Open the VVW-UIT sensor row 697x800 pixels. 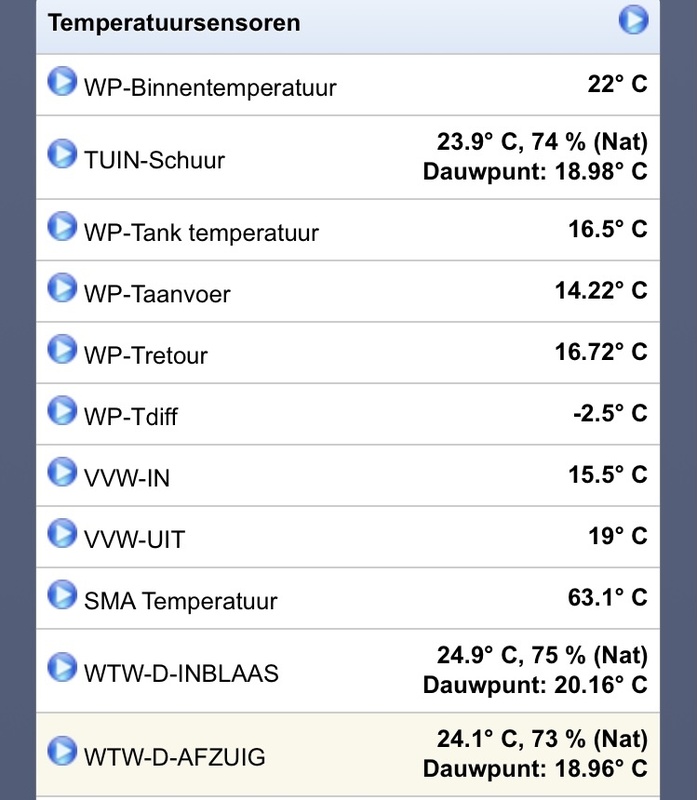click(x=347, y=538)
